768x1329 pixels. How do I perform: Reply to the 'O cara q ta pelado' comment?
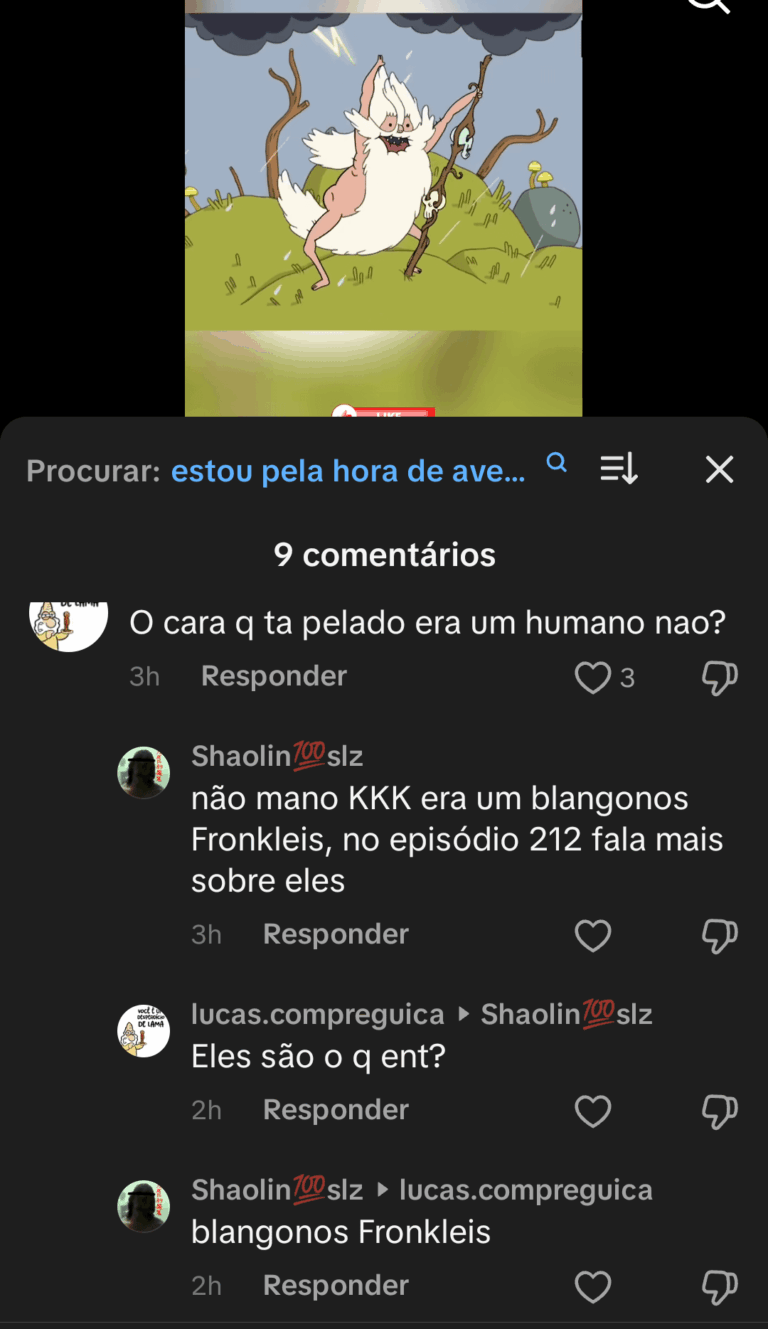273,676
